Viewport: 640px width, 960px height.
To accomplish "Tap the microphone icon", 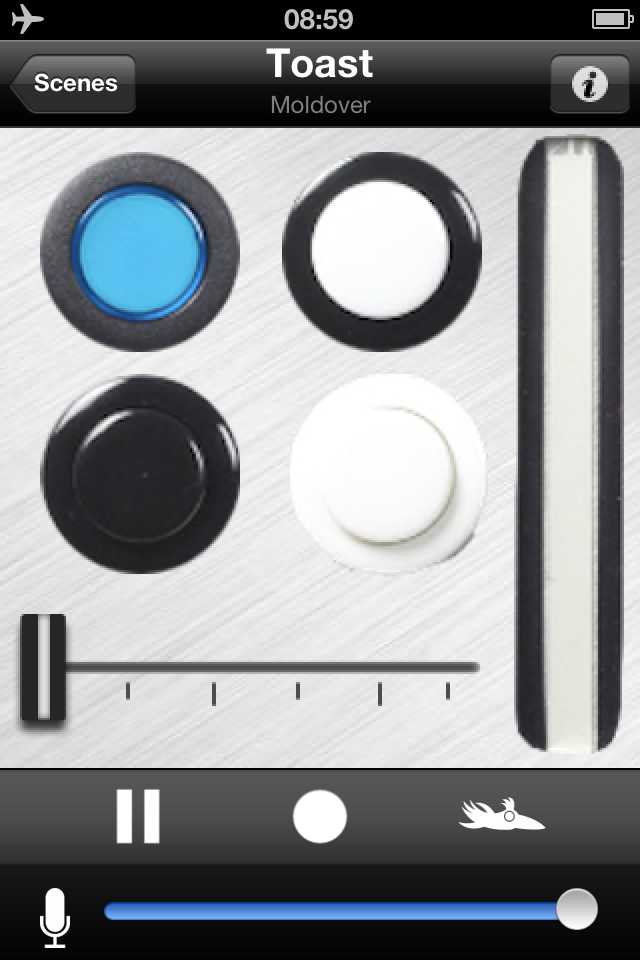I will (x=55, y=916).
